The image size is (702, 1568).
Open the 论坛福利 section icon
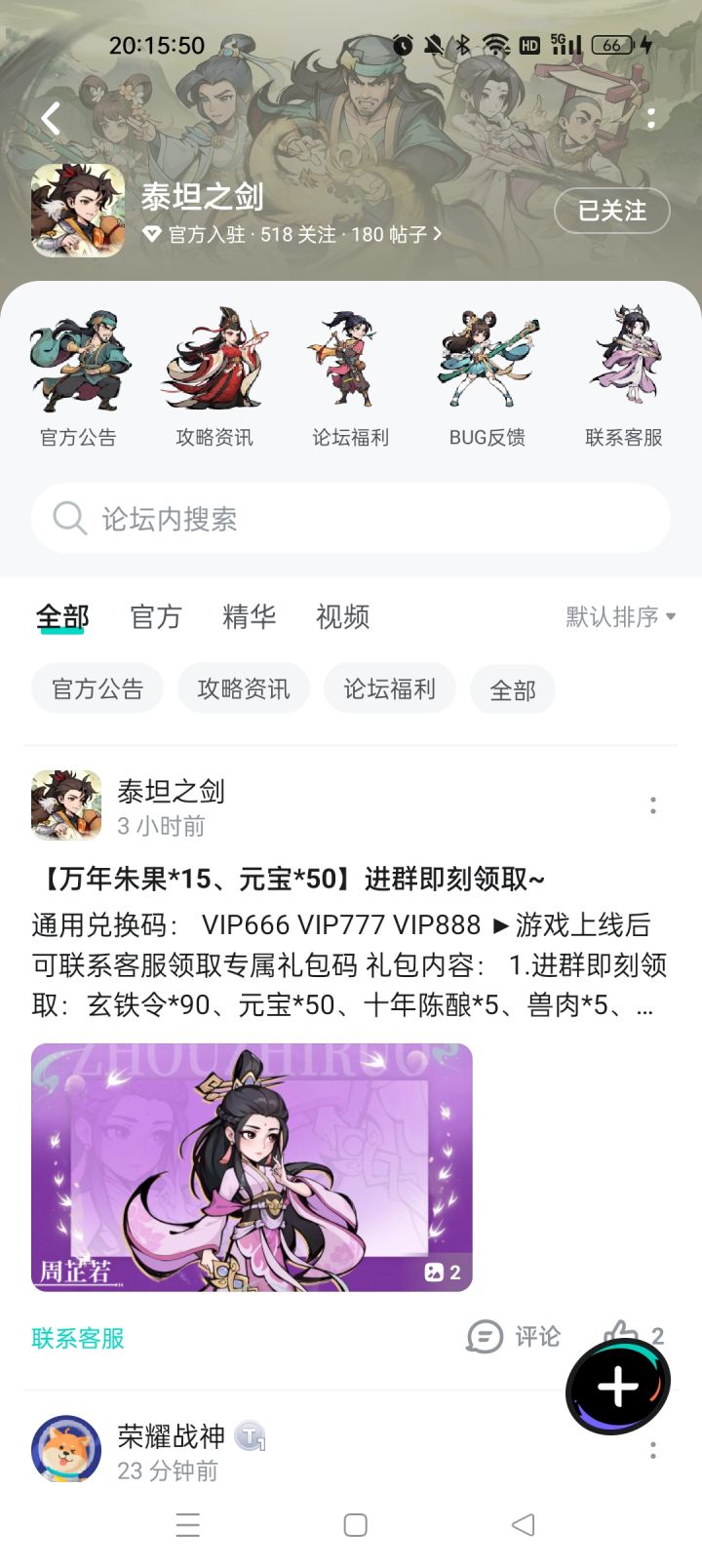click(x=351, y=376)
